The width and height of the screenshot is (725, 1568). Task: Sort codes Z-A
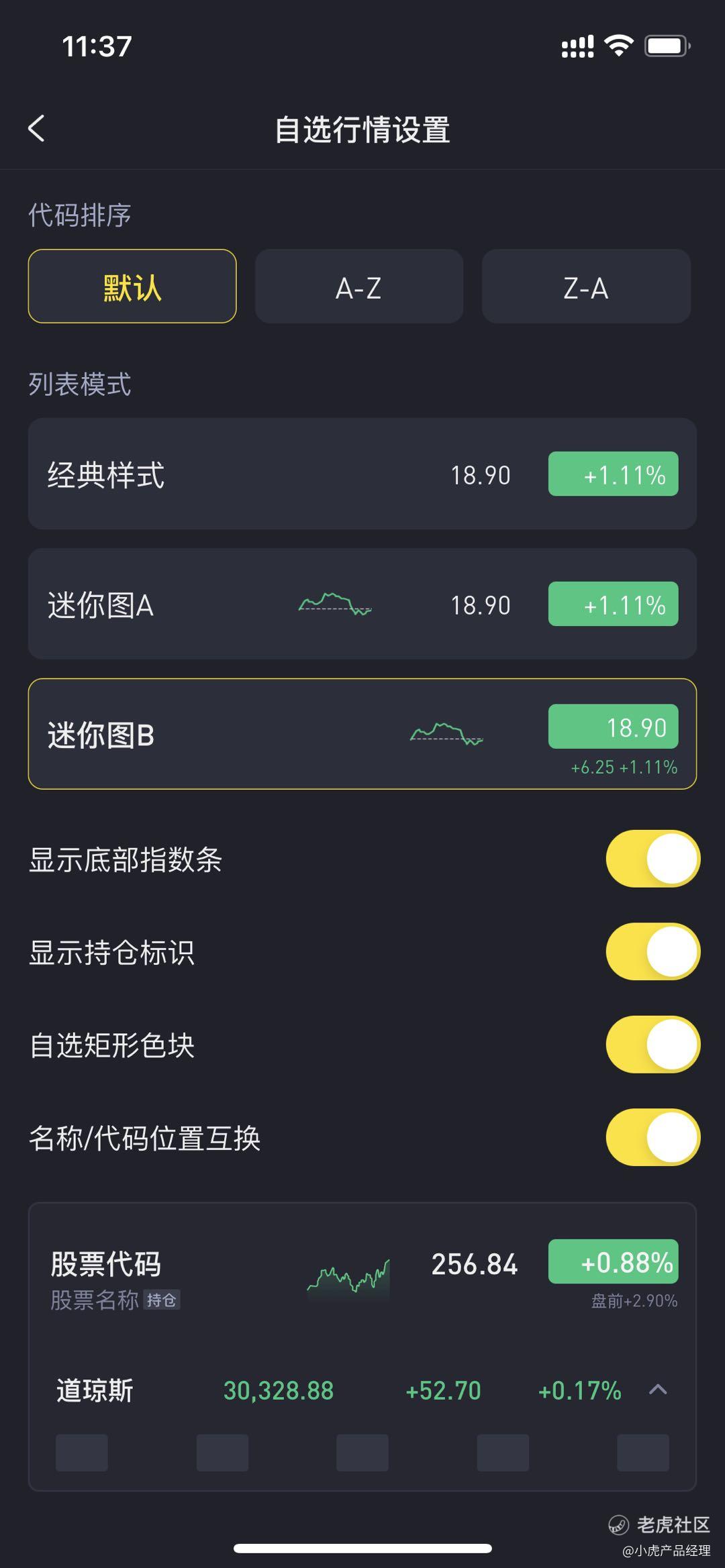tap(586, 286)
